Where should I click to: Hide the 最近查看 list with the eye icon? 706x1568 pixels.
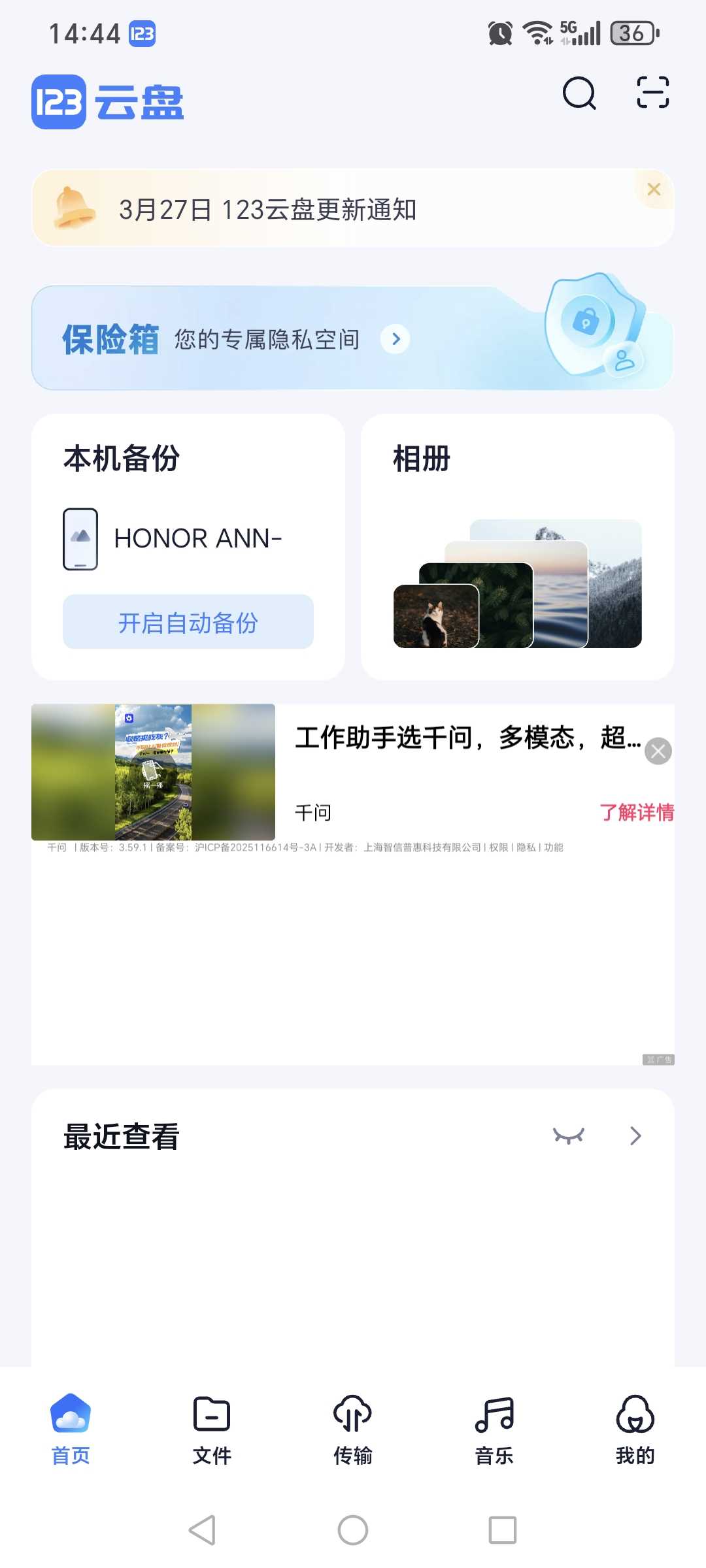pos(568,1136)
